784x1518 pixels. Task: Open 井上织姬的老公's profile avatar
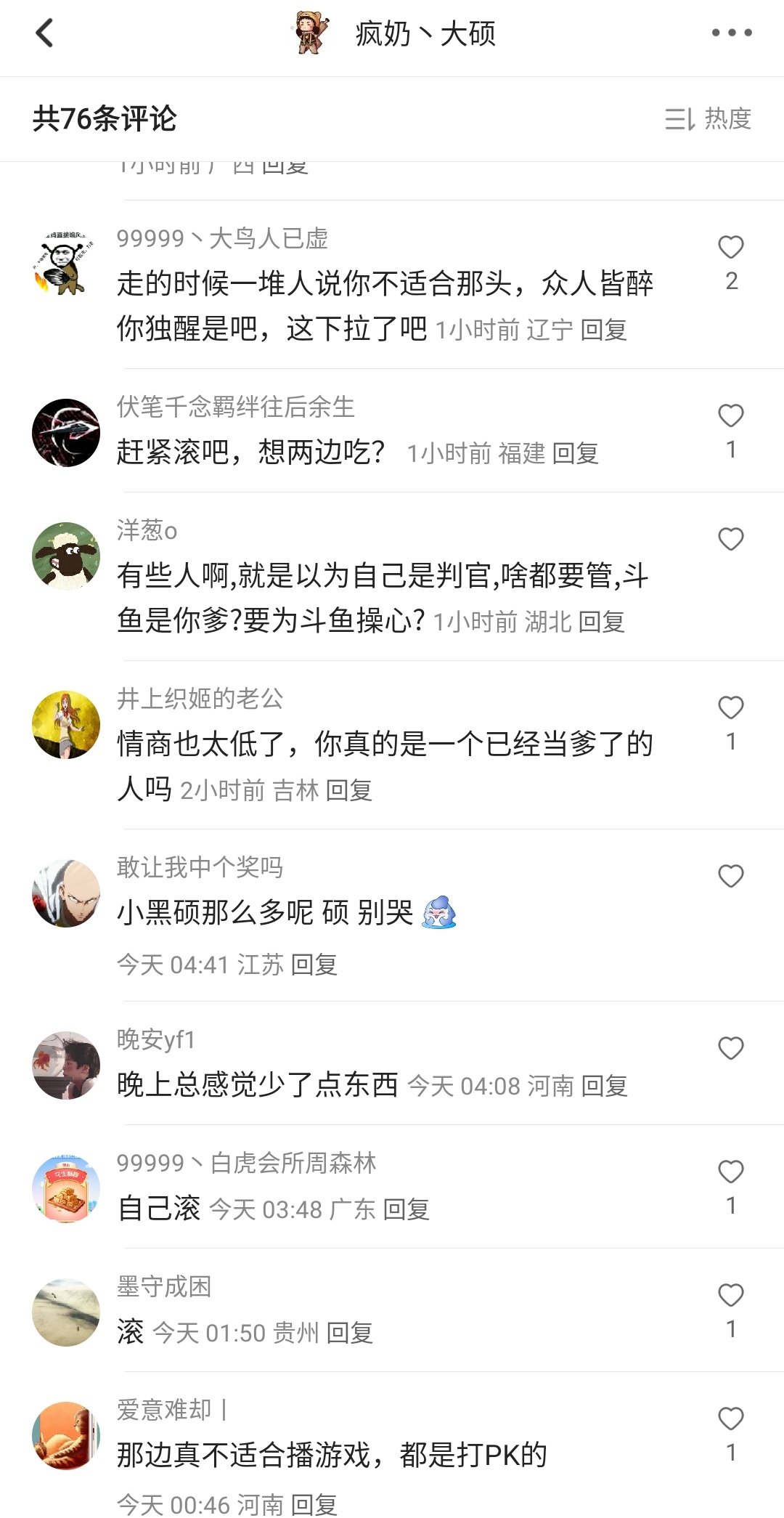[66, 725]
